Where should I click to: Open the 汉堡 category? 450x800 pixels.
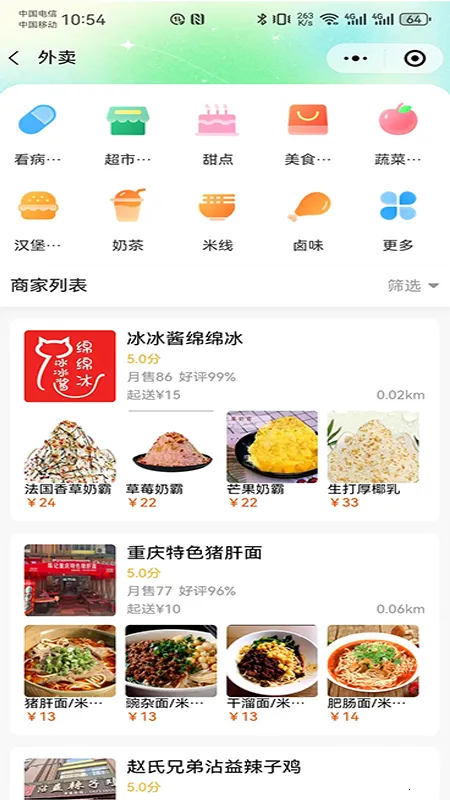tap(37, 220)
